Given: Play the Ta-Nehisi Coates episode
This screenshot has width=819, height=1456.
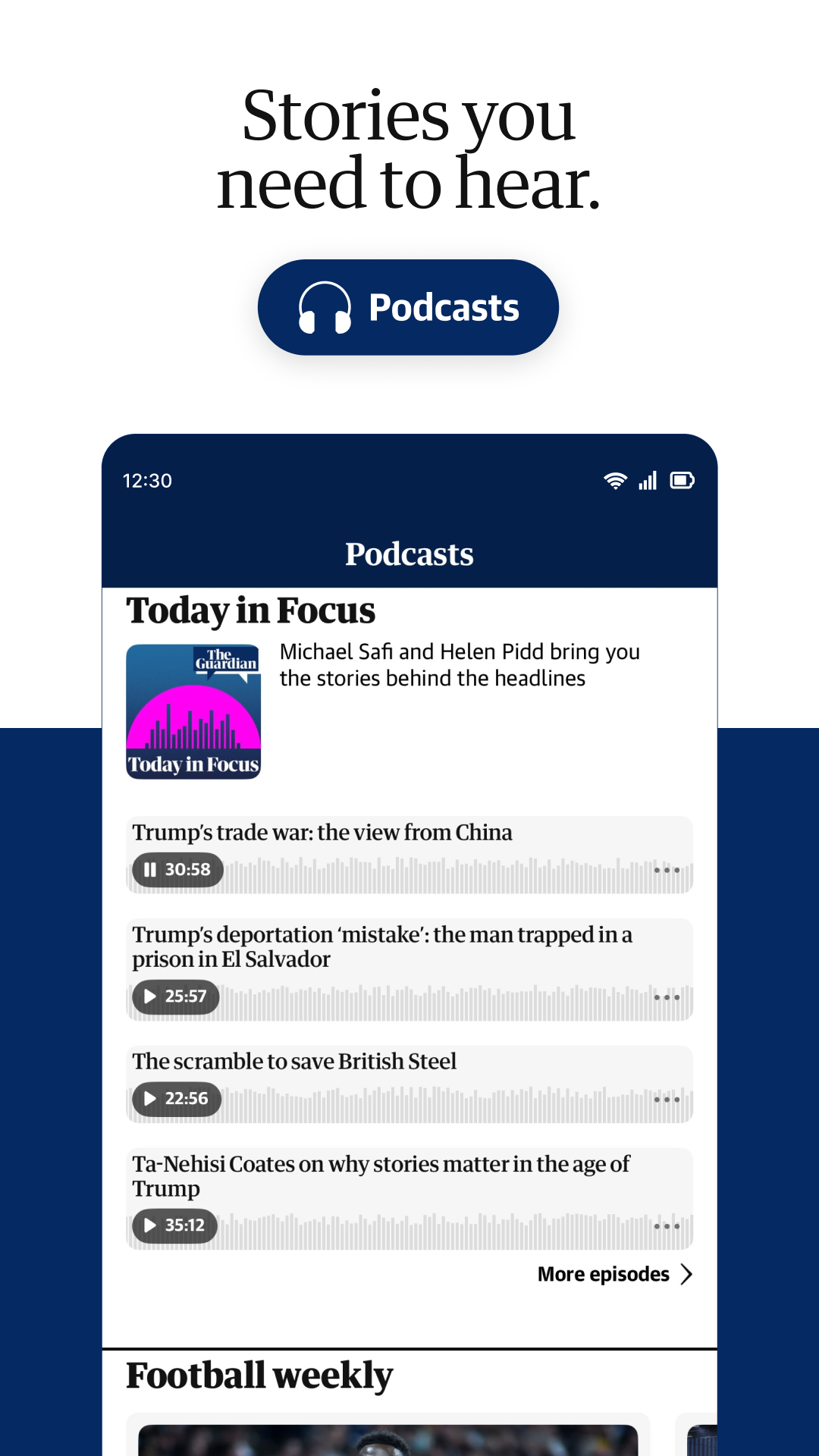Looking at the screenshot, I should tap(150, 1226).
